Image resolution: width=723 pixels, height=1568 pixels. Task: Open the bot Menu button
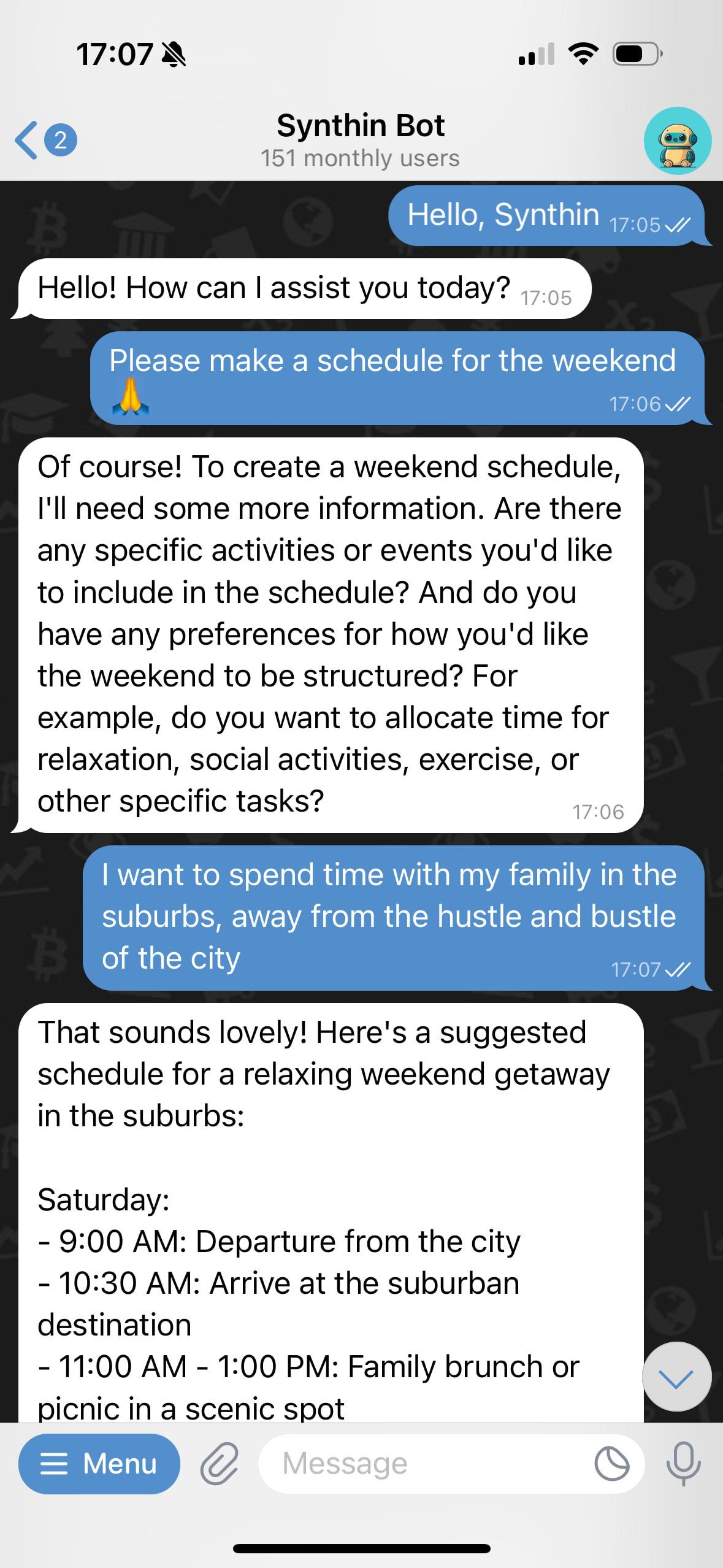coord(99,1464)
